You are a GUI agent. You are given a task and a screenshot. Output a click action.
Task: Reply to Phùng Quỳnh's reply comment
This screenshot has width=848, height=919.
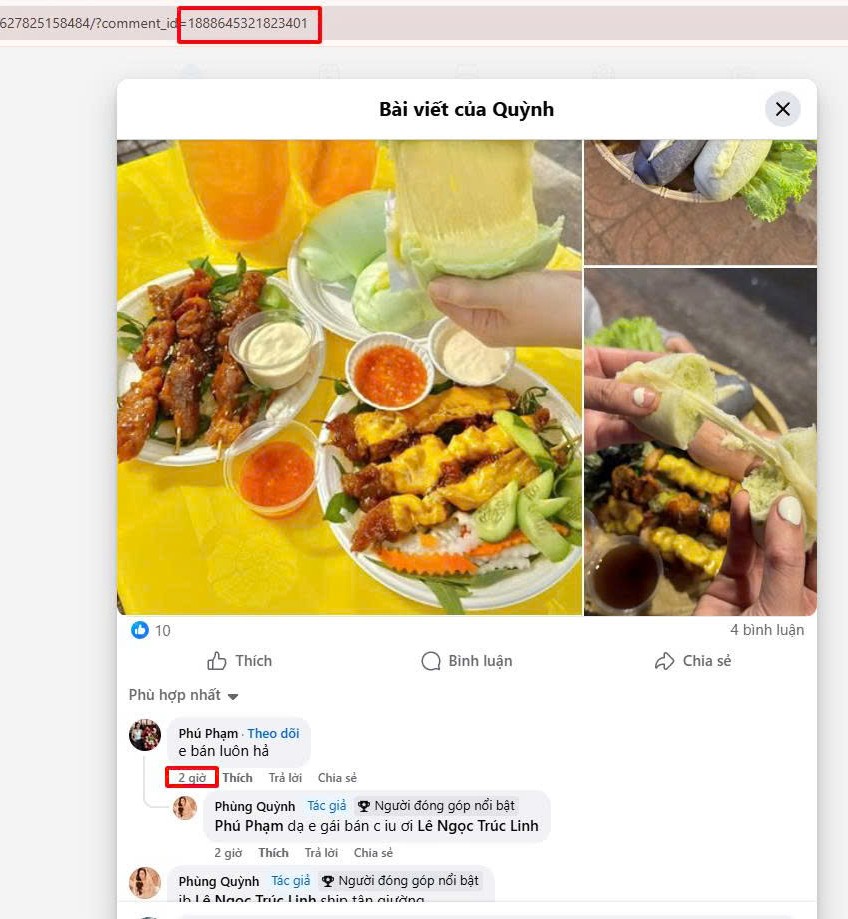point(321,853)
